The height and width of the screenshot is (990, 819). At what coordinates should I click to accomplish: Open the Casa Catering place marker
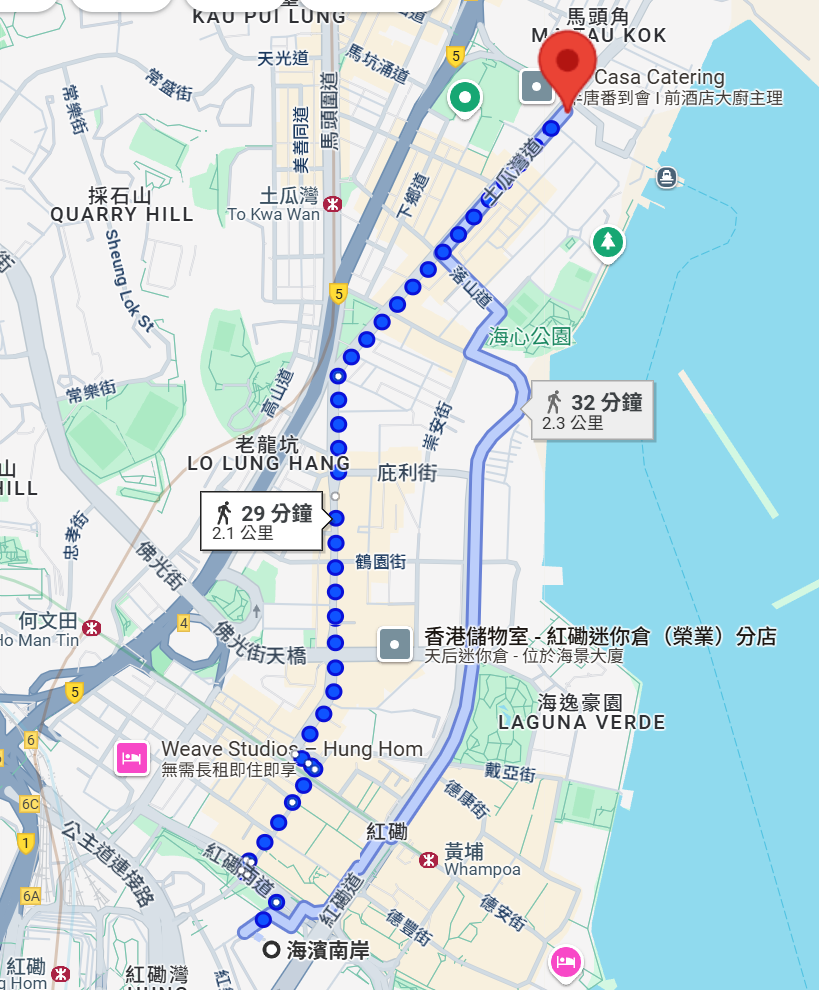click(x=537, y=86)
